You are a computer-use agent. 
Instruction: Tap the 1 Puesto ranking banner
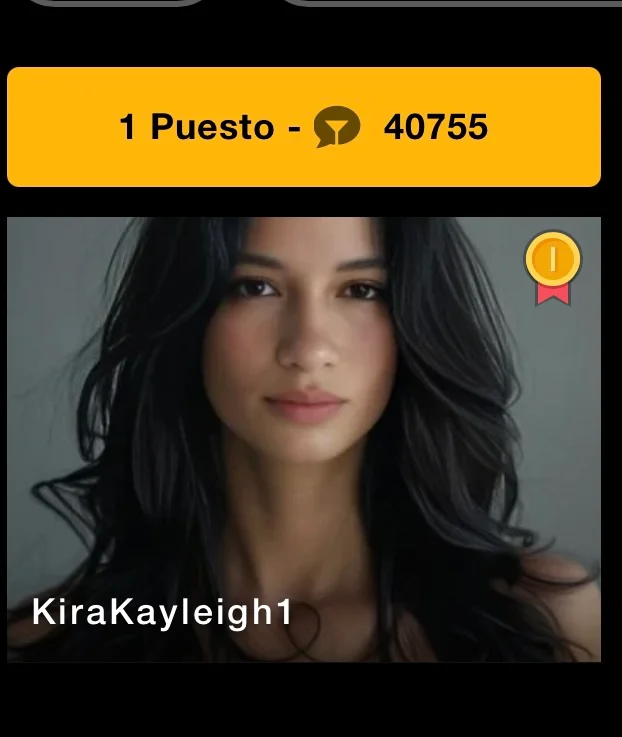304,127
